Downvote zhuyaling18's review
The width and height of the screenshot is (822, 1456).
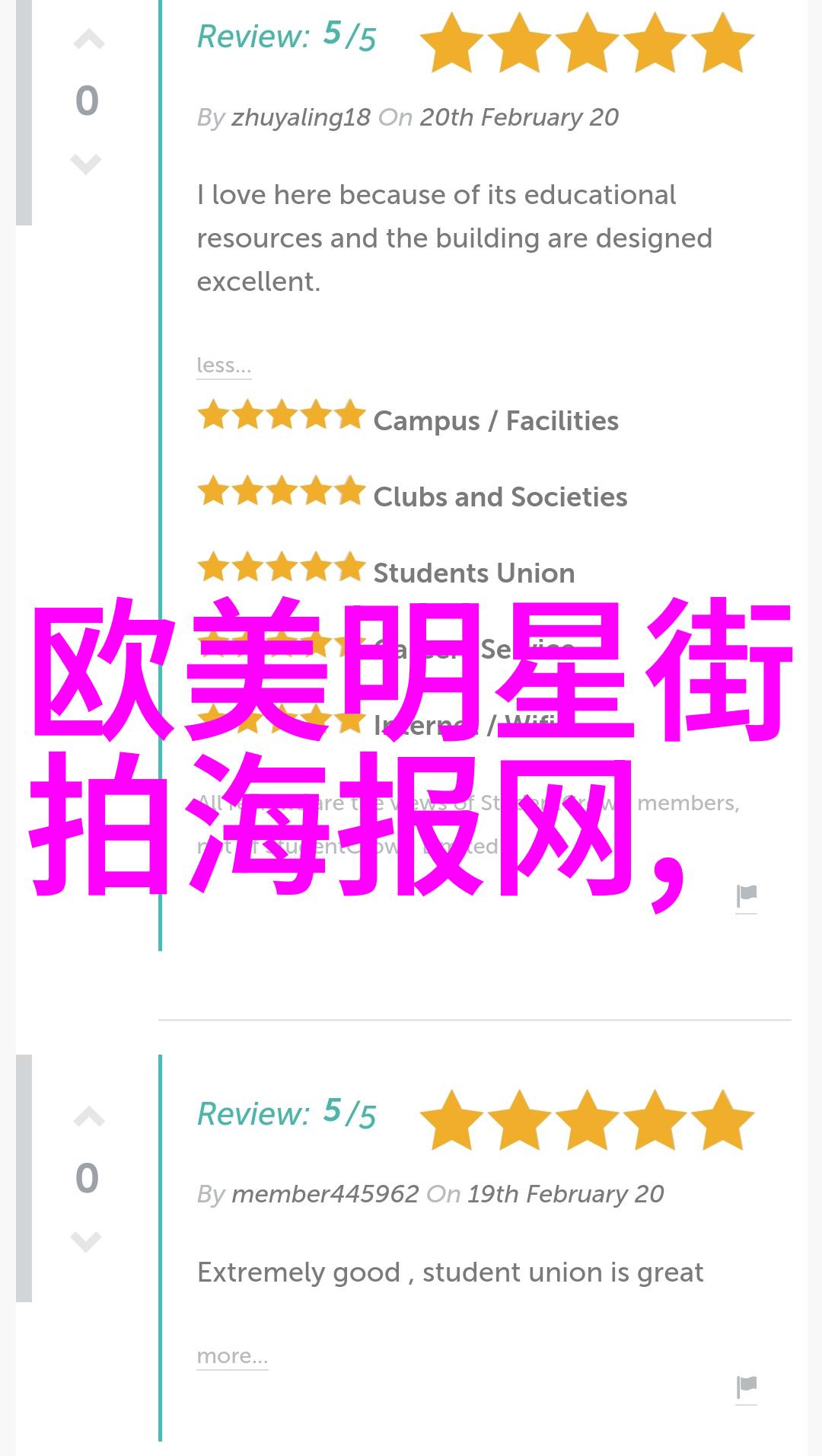click(x=86, y=163)
